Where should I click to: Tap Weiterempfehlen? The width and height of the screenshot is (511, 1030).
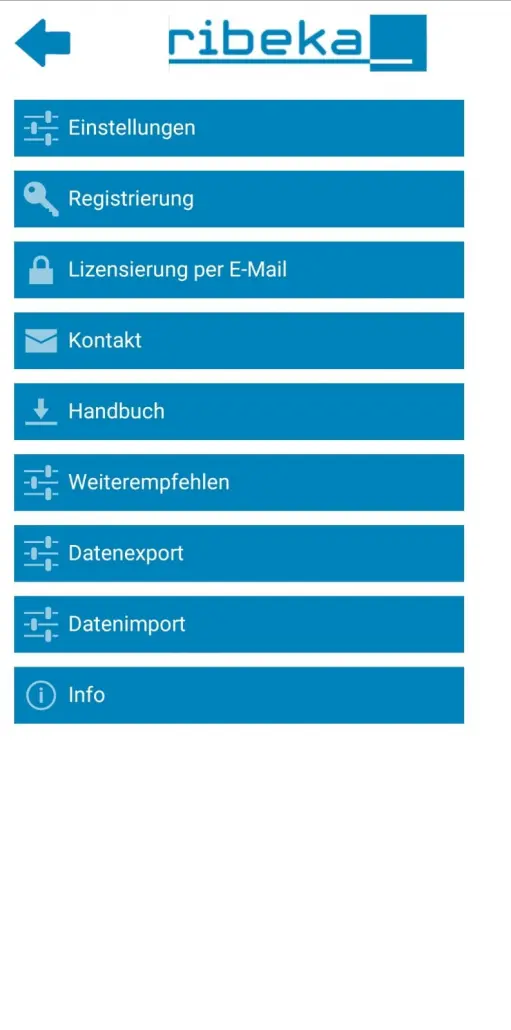(239, 483)
